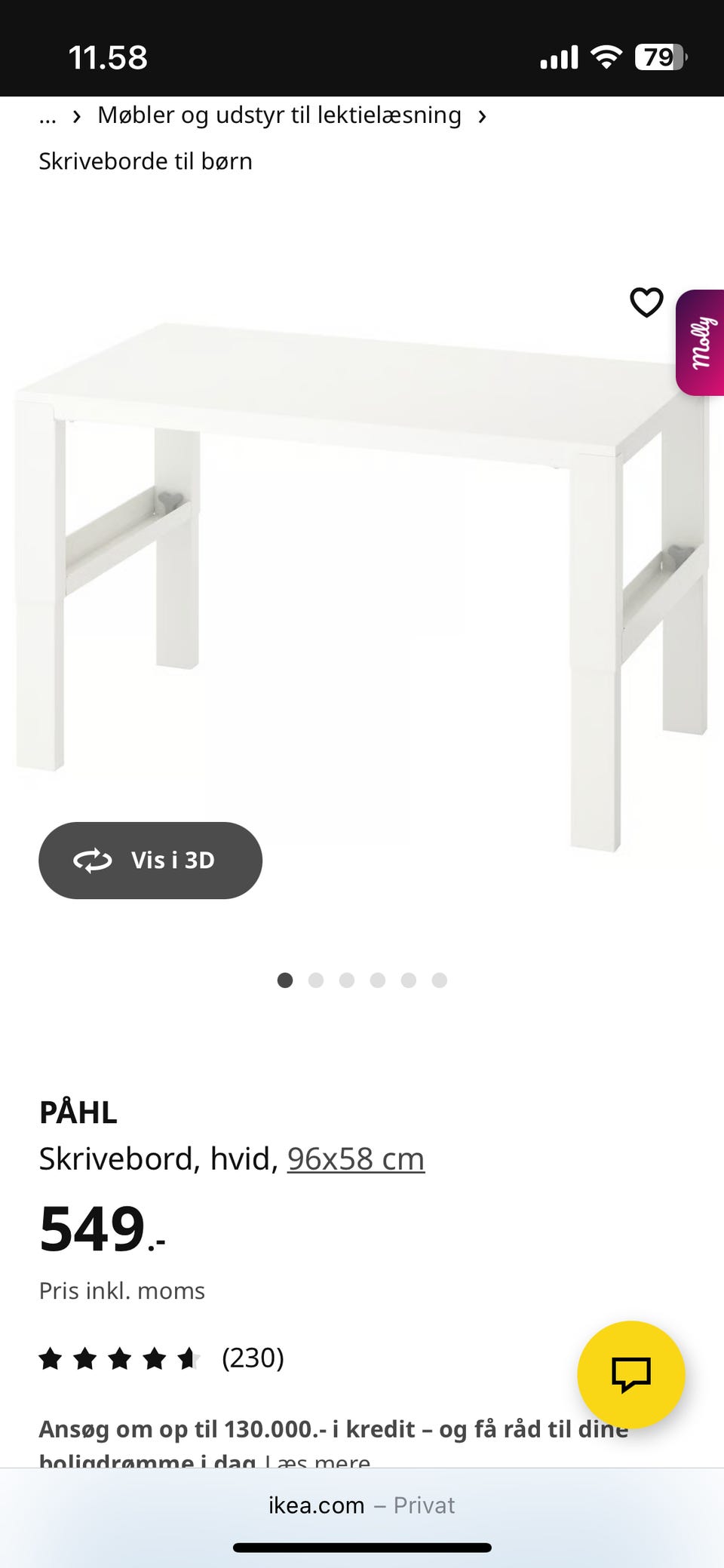Open Møbler og udstyr til lektielæsning category
This screenshot has width=724, height=1568.
click(x=280, y=115)
